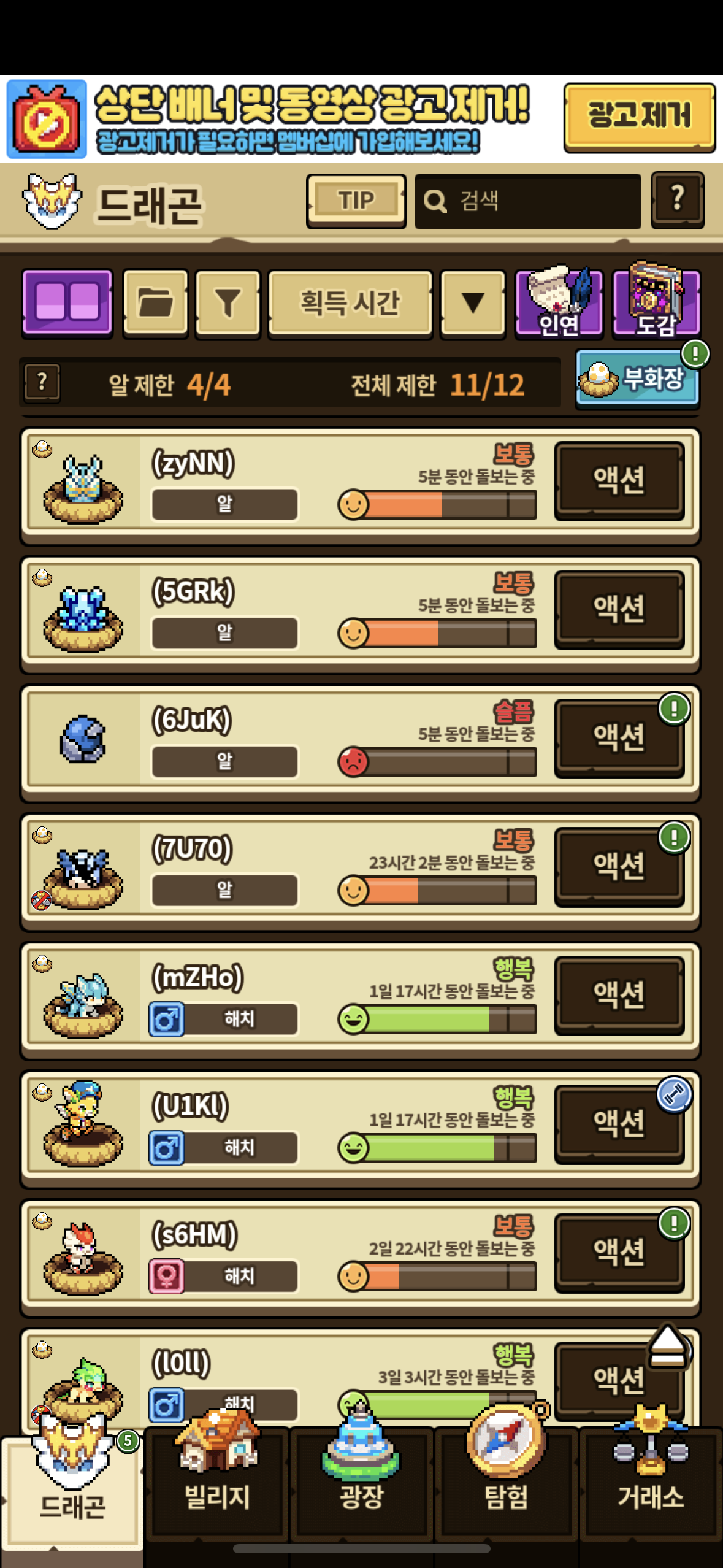The height and width of the screenshot is (1568, 723).
Task: Switch to the 탐험 tab
Action: click(506, 1485)
